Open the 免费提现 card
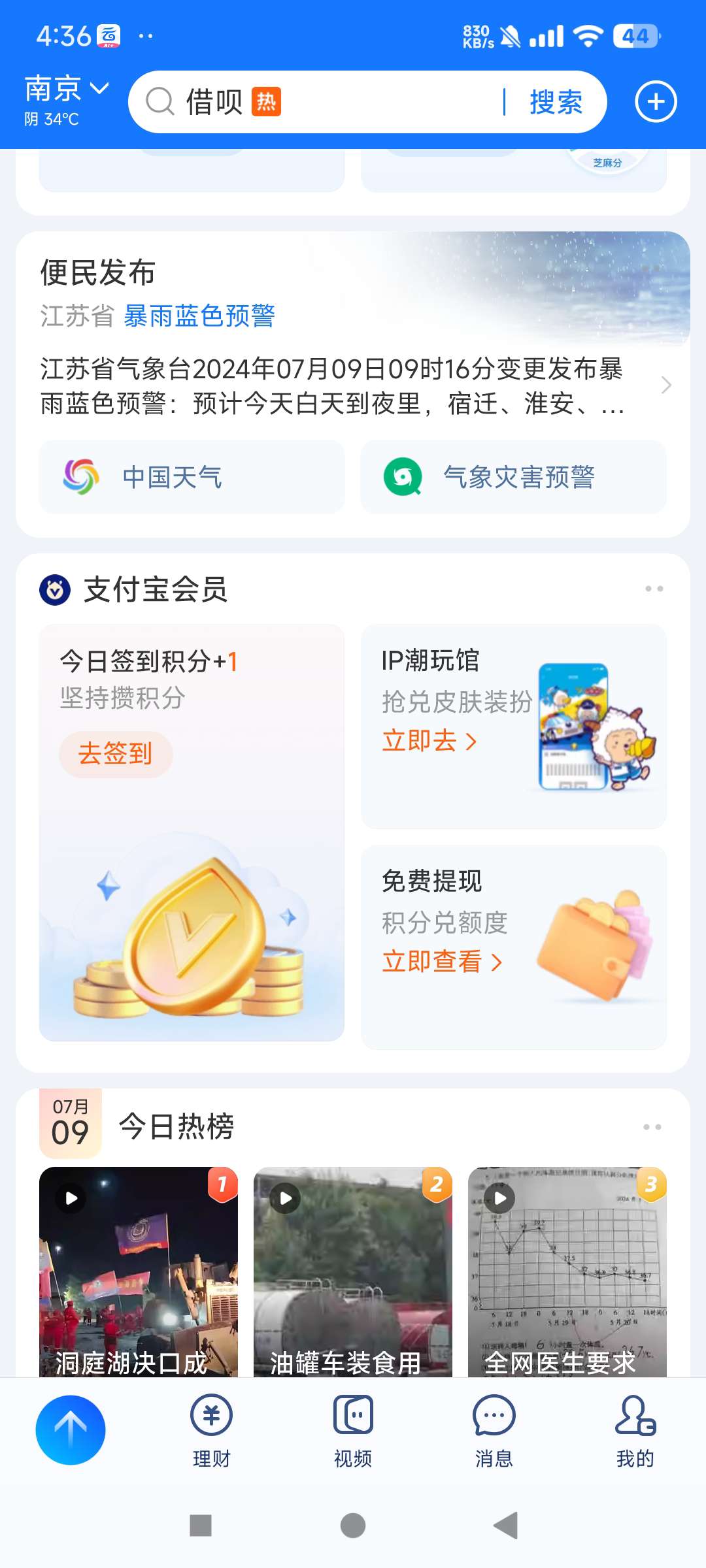Image resolution: width=706 pixels, height=1568 pixels. [x=513, y=947]
